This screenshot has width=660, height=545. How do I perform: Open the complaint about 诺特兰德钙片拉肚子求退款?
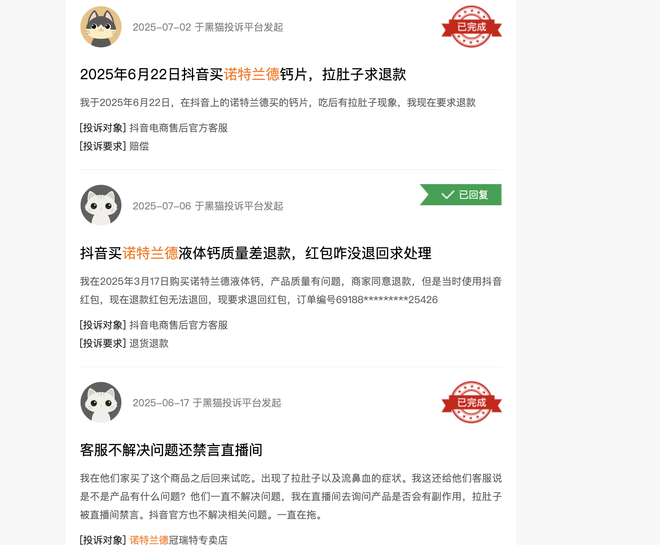tap(243, 74)
